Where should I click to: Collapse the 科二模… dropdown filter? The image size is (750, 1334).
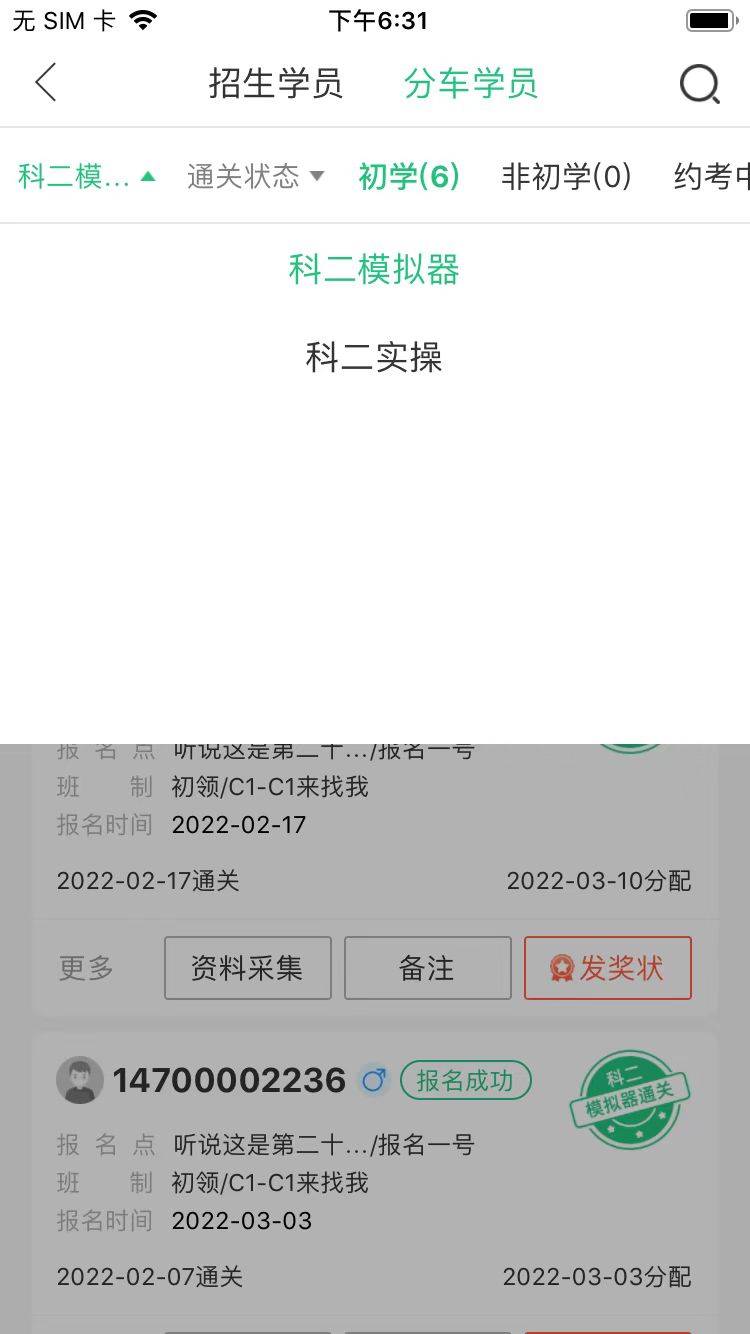(x=87, y=177)
